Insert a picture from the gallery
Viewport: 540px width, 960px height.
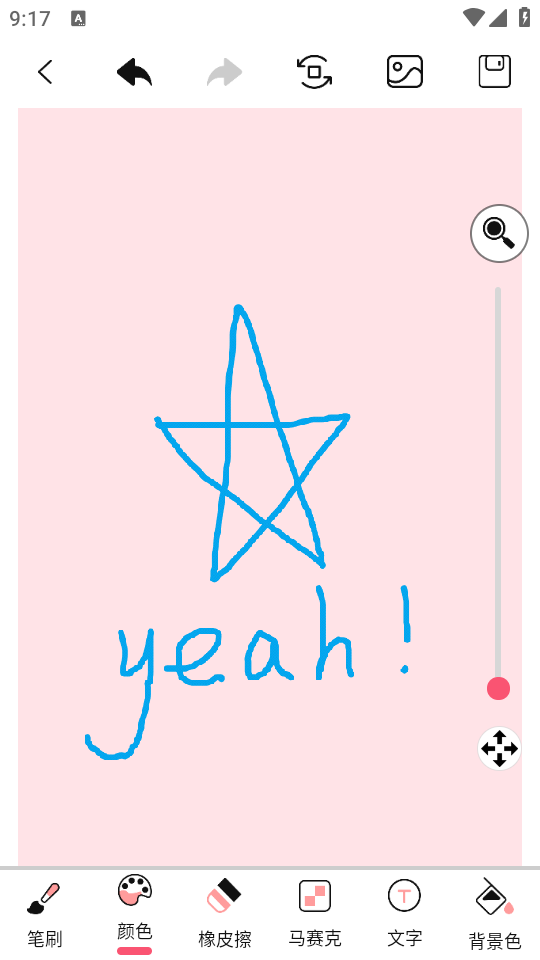pos(405,72)
